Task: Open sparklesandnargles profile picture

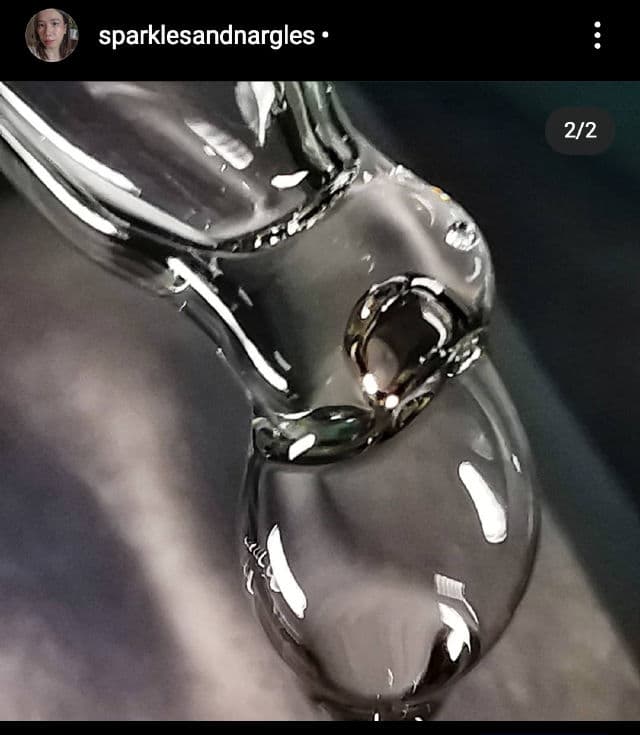Action: coord(51,36)
